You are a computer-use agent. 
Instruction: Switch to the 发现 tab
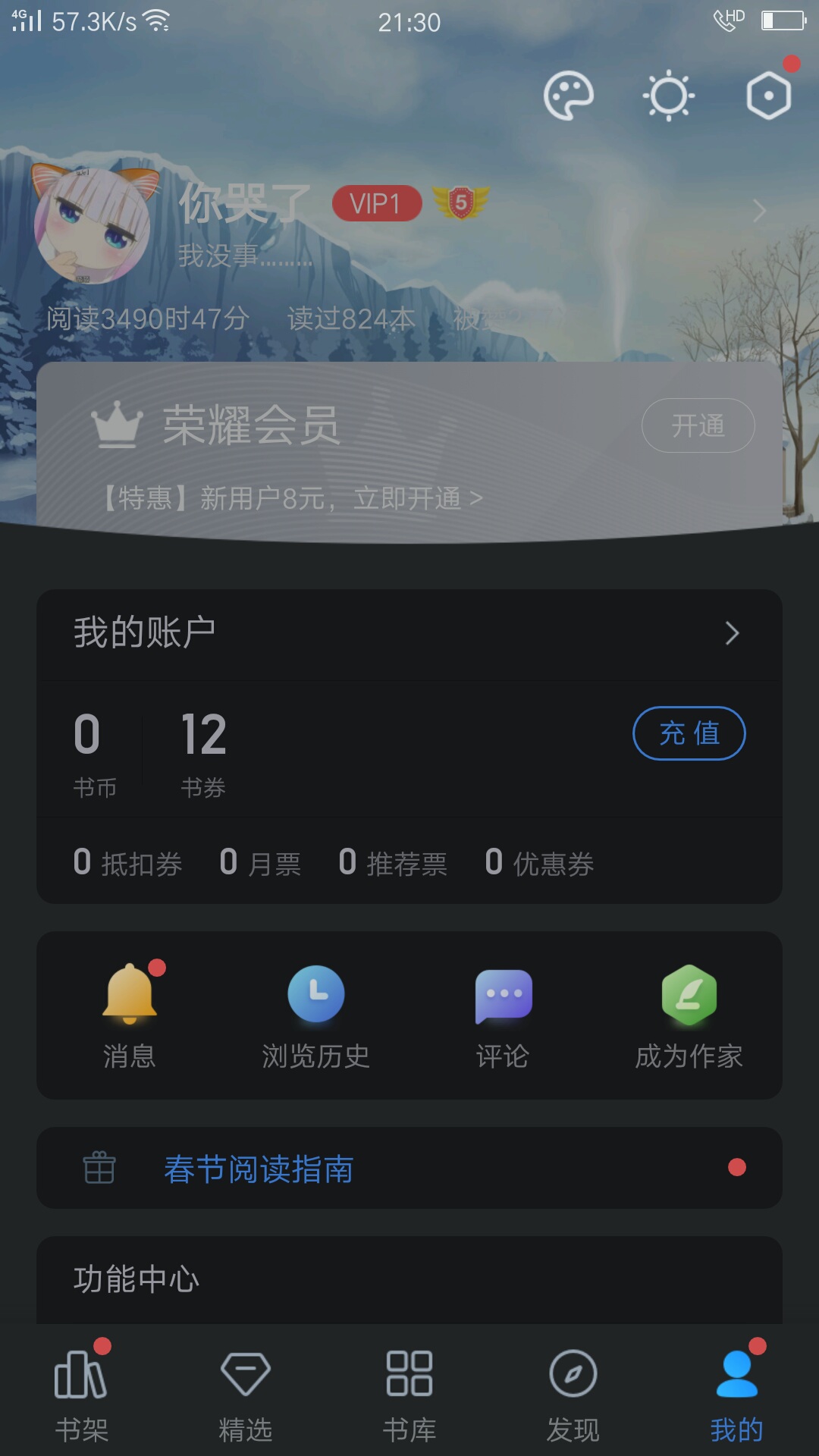coord(573,1395)
